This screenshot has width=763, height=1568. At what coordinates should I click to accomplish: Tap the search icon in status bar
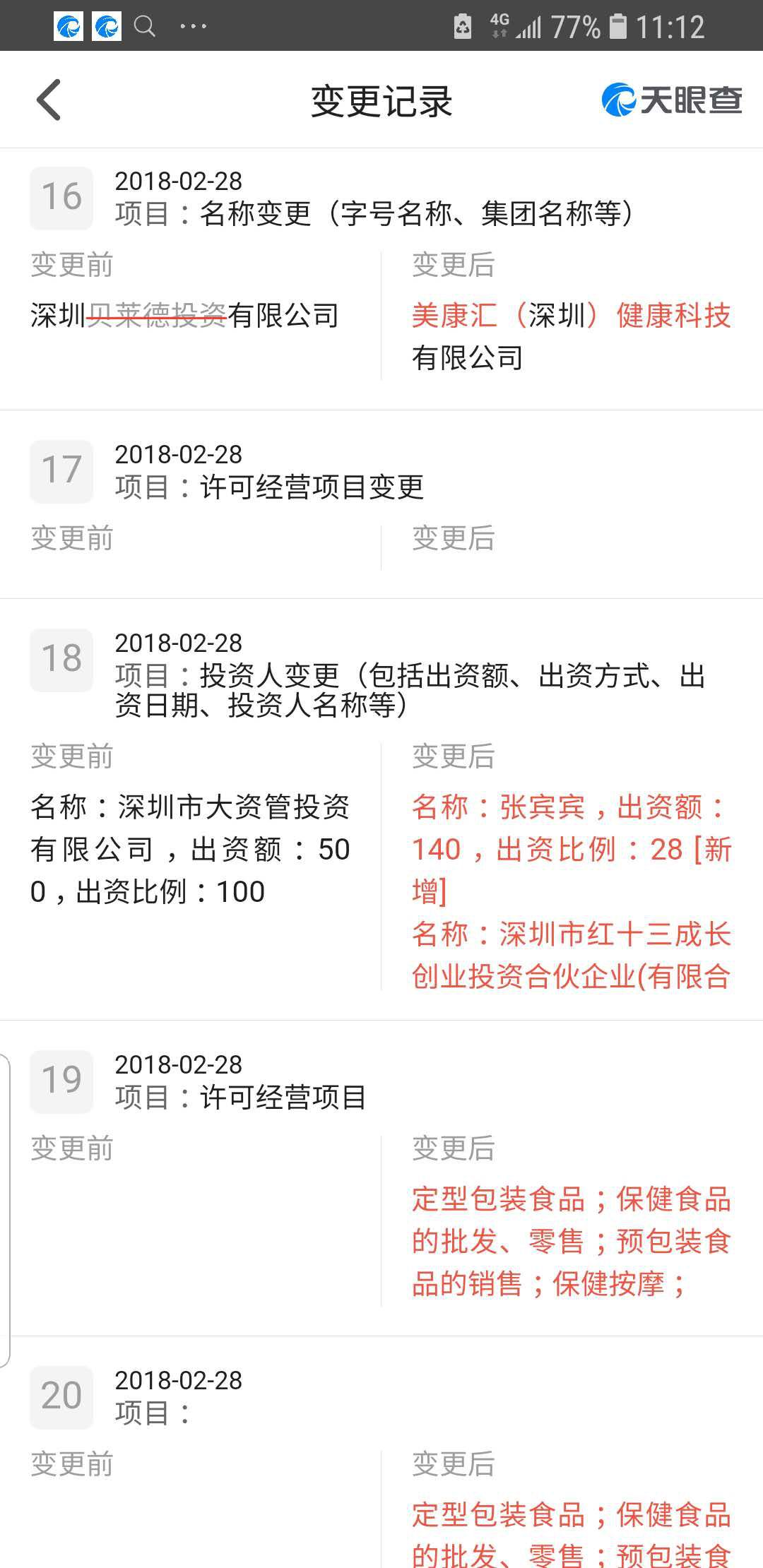point(145,26)
